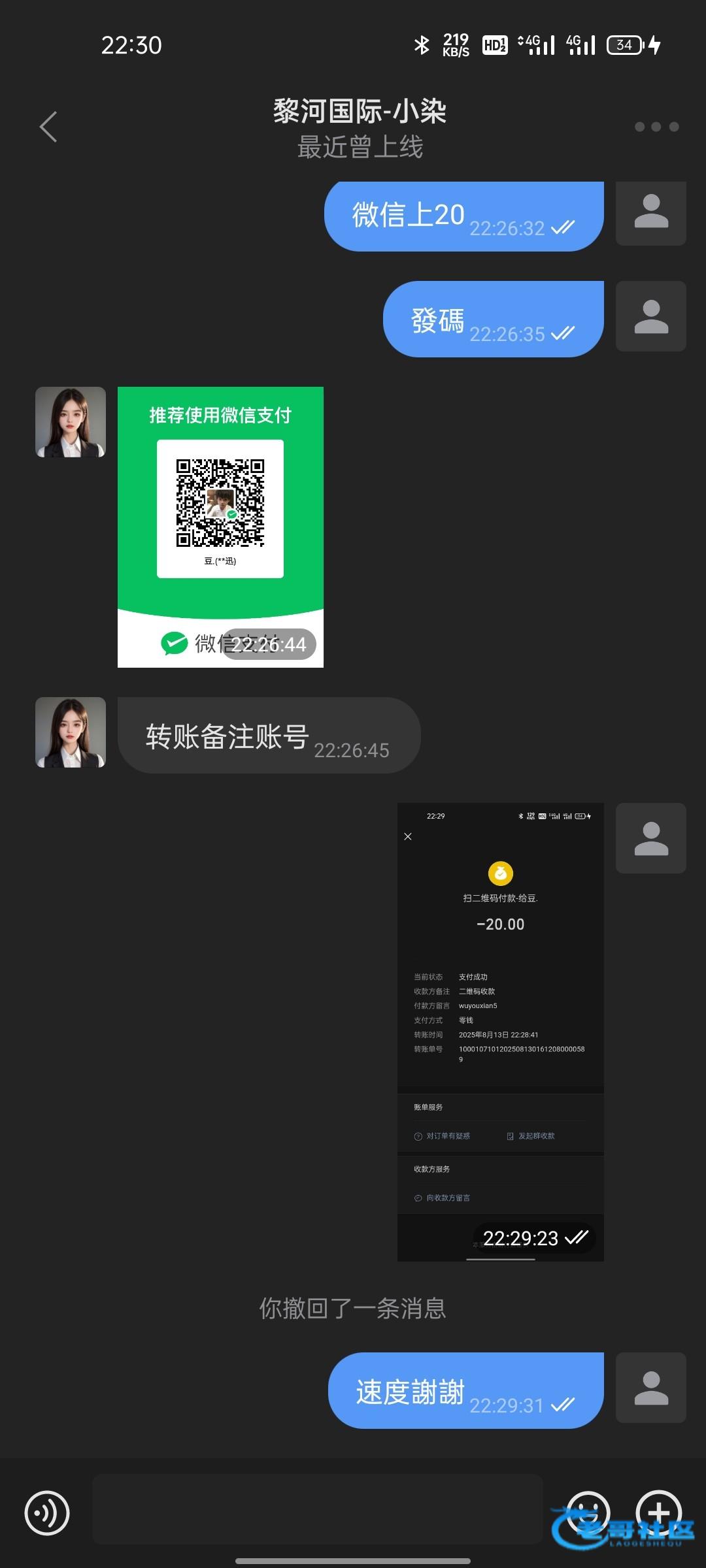Tap the contact's avatar beside 转账备注账号

point(71,732)
